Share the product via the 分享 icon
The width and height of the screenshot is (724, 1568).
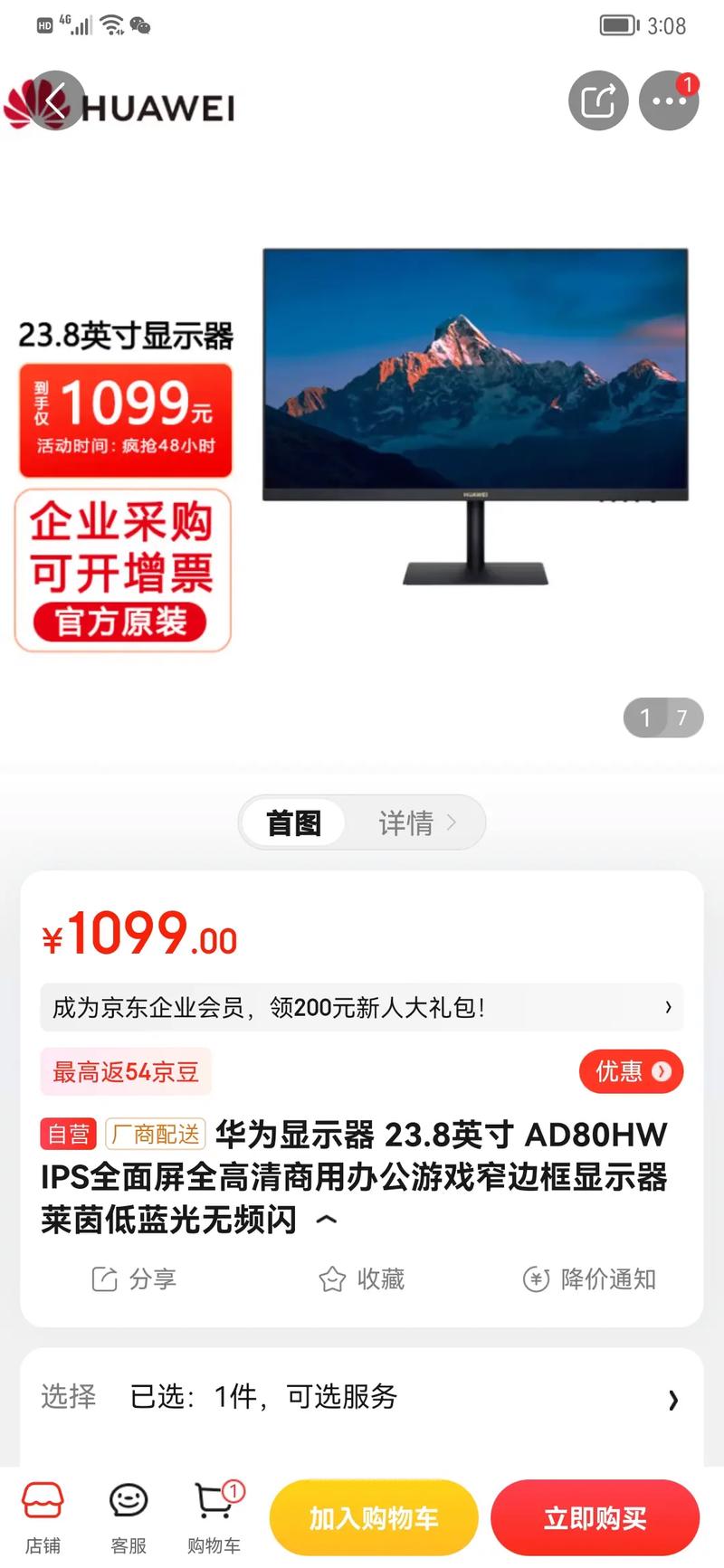click(133, 1278)
